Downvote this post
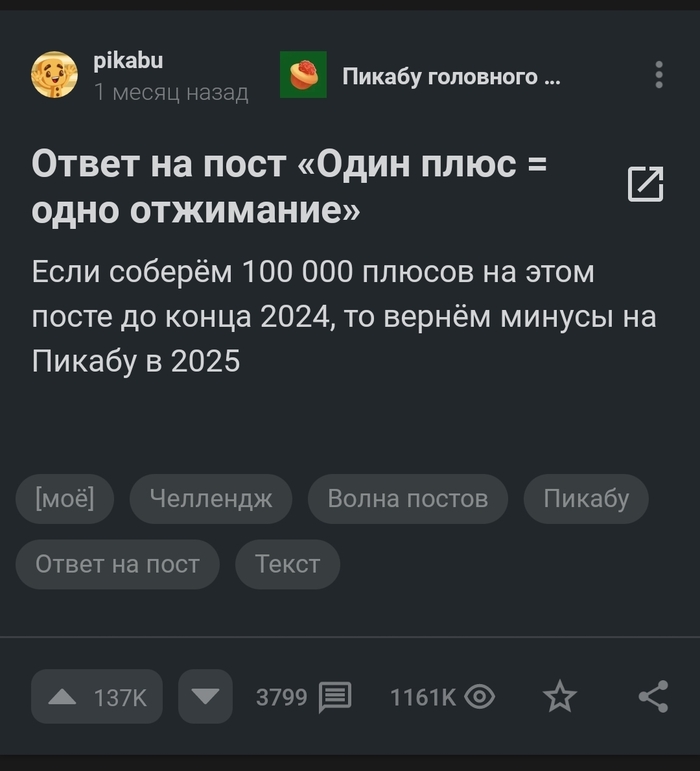Viewport: 700px width, 771px height. tap(205, 696)
